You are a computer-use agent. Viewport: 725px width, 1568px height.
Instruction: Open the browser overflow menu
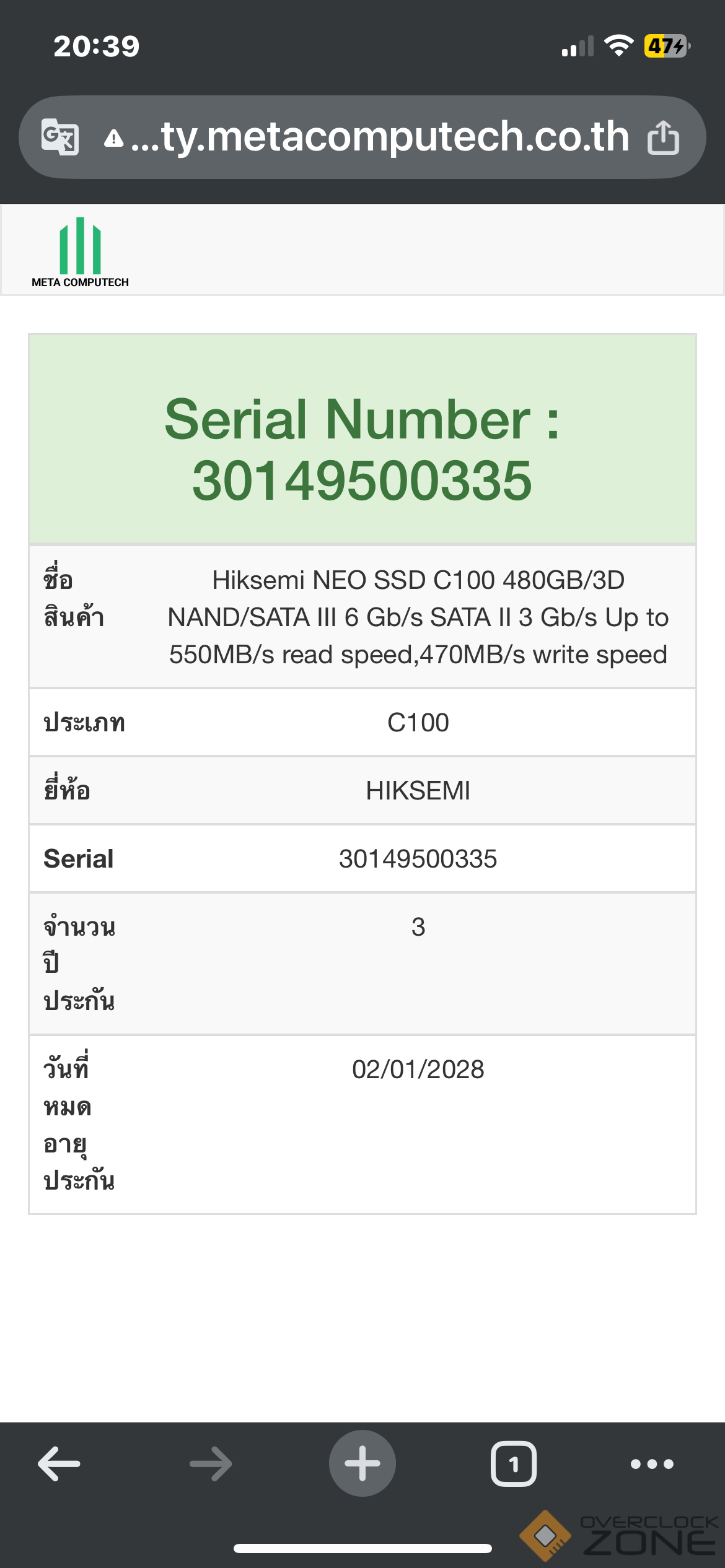[x=651, y=1464]
